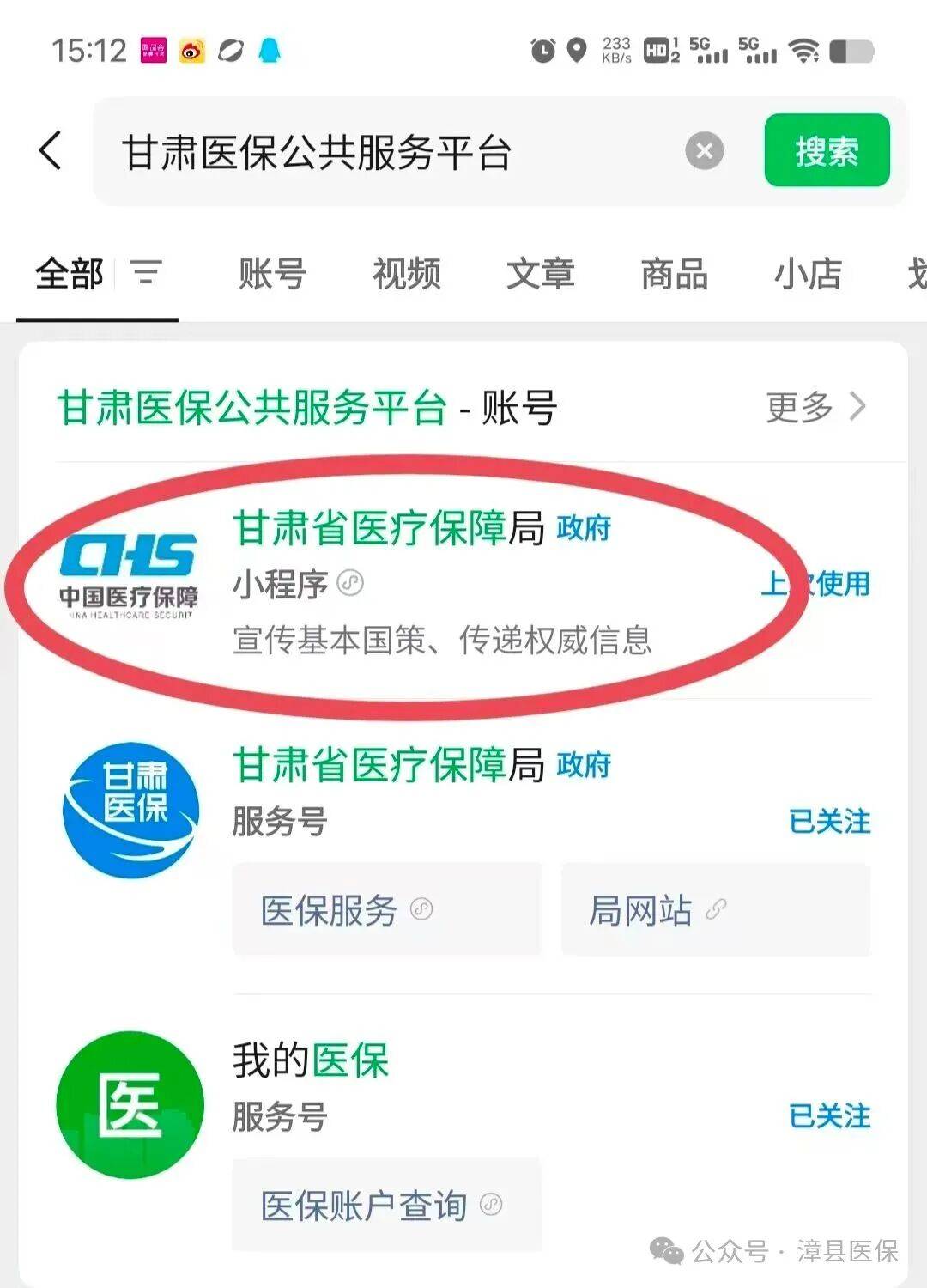Tap the green 搜索 button

click(826, 151)
